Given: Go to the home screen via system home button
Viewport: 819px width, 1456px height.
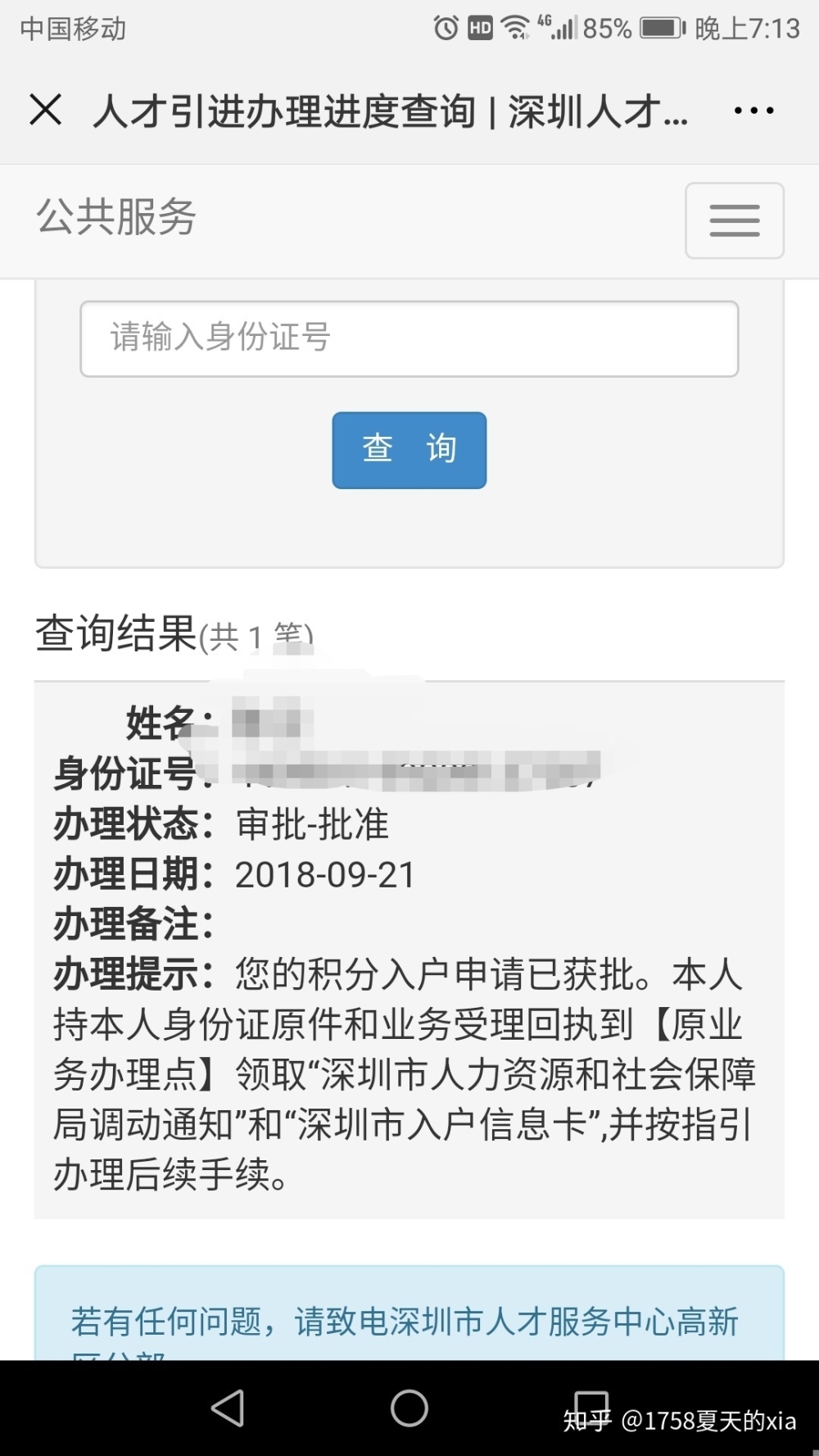Looking at the screenshot, I should click(x=409, y=1408).
